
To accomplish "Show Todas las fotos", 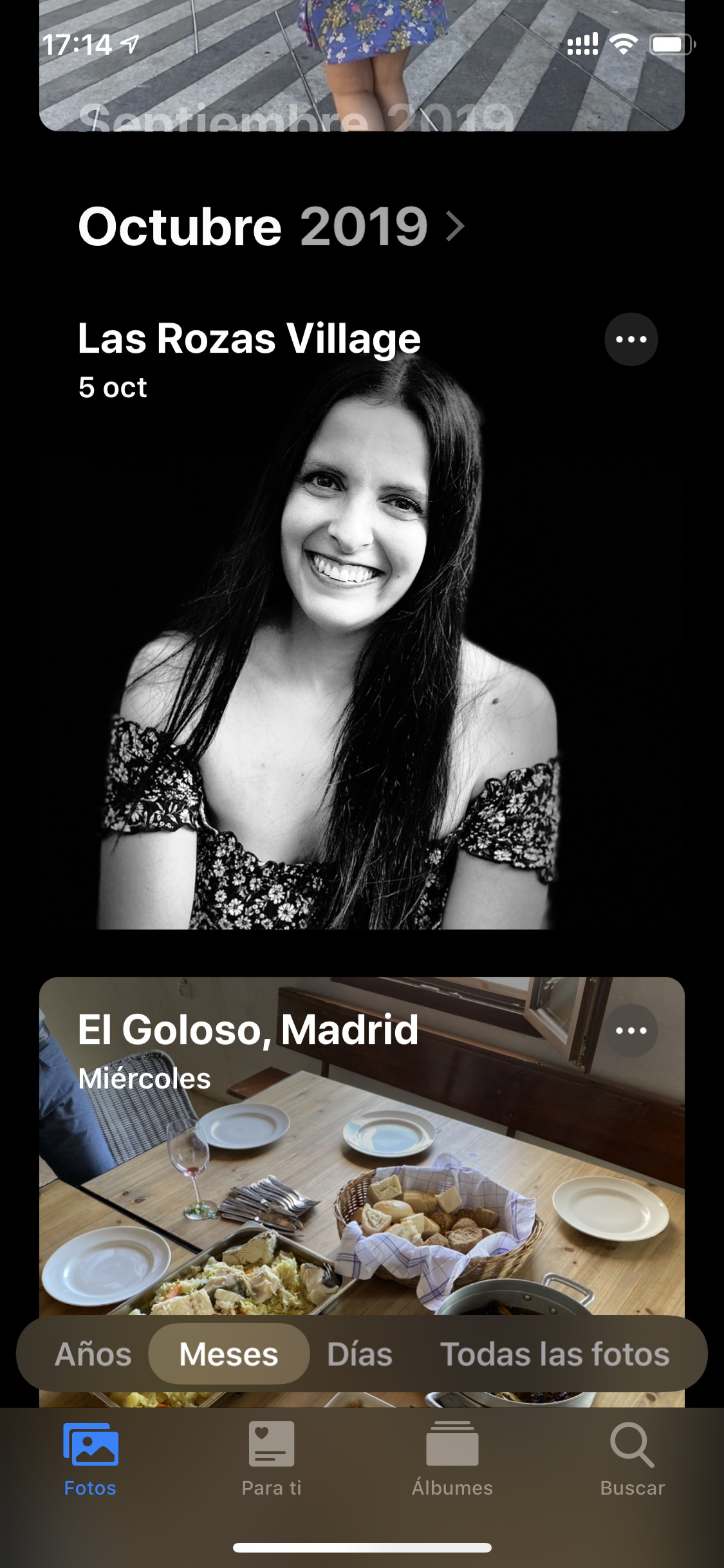I will tap(555, 1354).
